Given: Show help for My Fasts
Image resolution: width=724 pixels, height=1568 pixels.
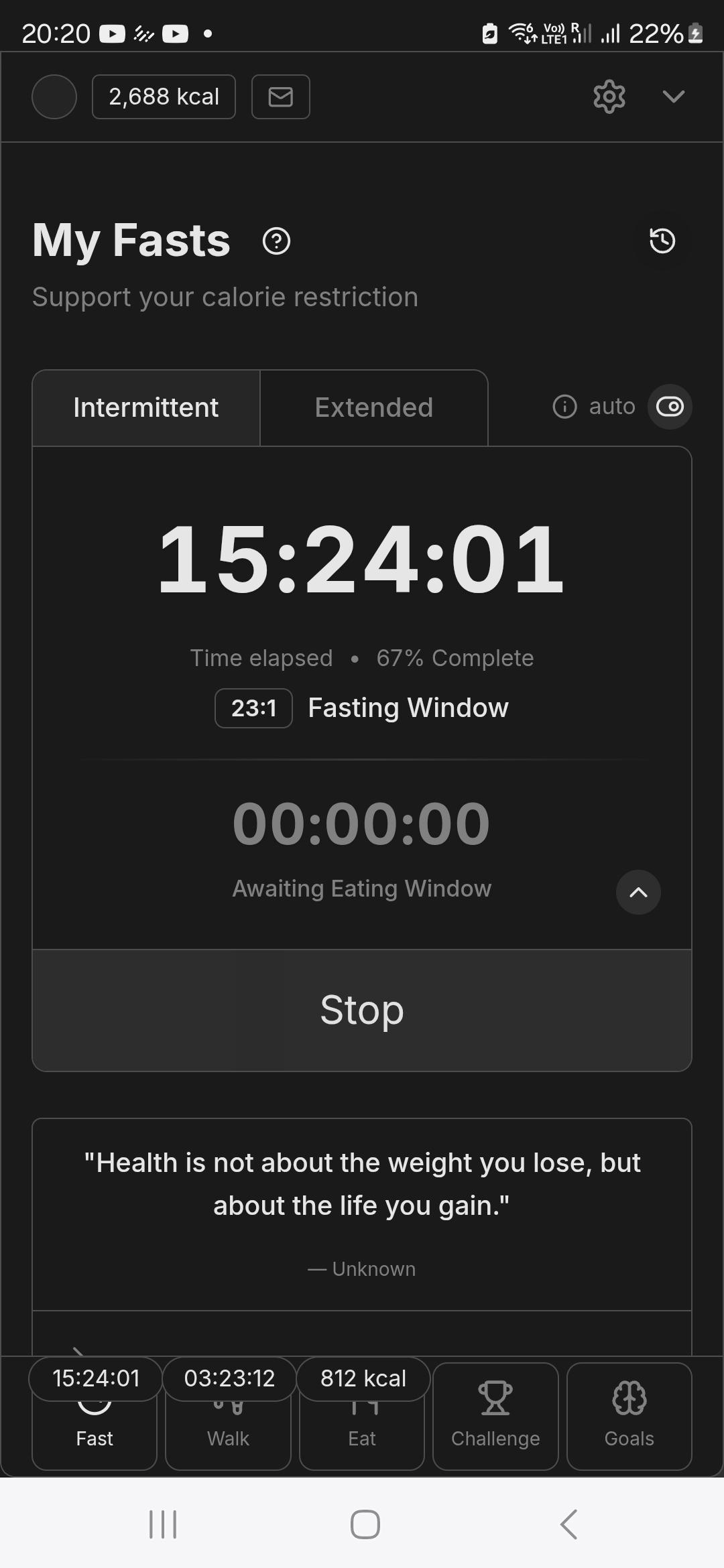Looking at the screenshot, I should [276, 241].
